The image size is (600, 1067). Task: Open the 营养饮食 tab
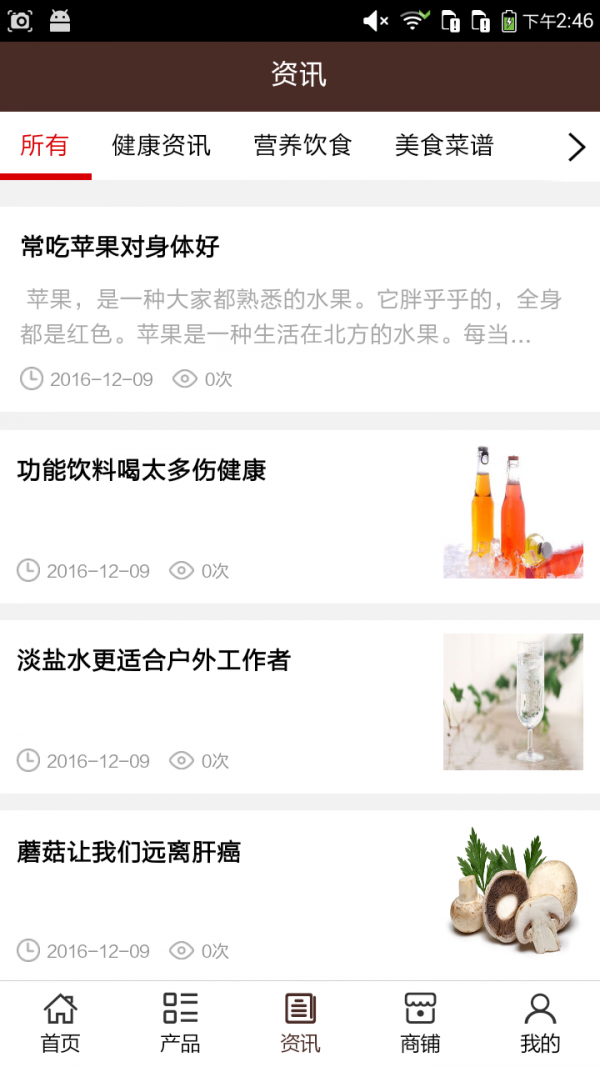click(x=303, y=146)
